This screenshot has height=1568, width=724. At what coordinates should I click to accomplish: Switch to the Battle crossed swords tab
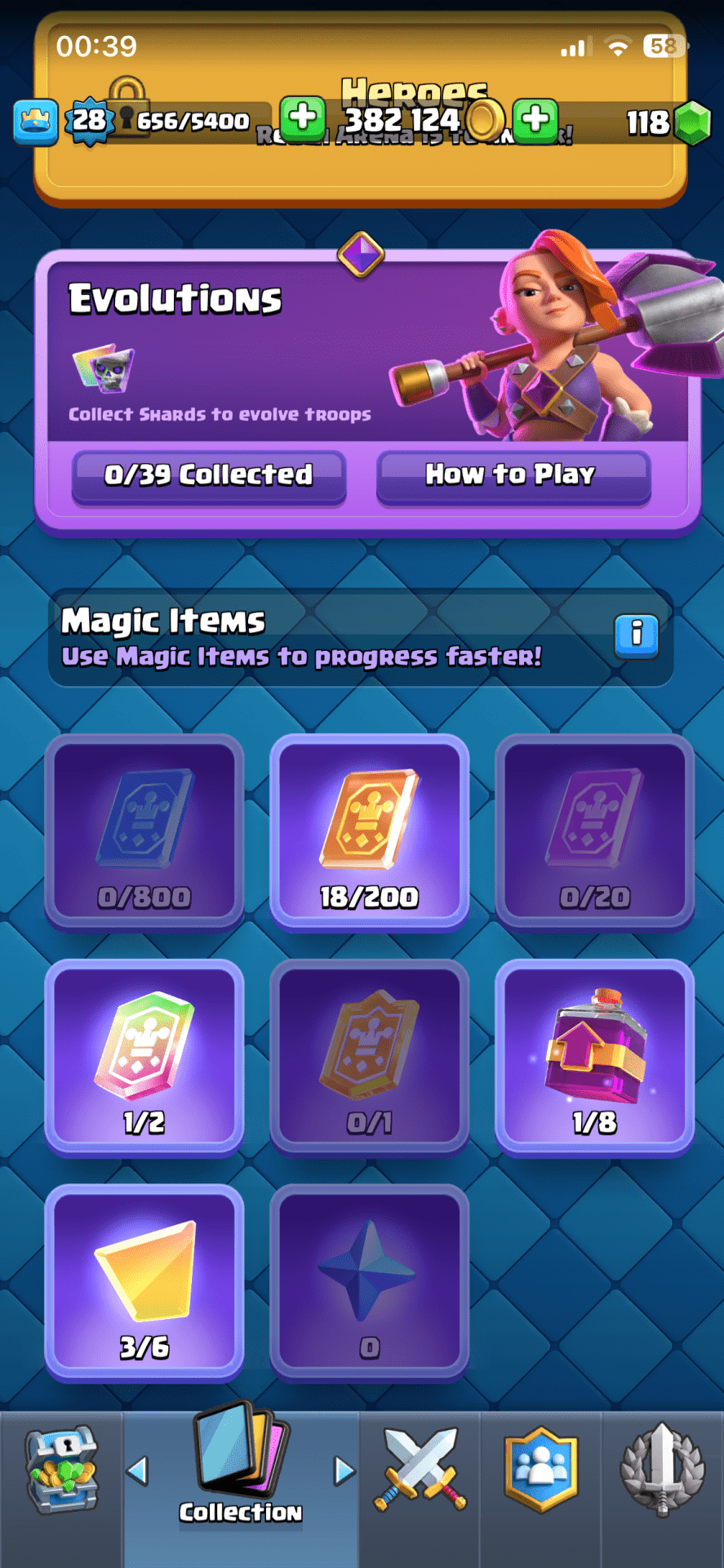(x=420, y=1470)
